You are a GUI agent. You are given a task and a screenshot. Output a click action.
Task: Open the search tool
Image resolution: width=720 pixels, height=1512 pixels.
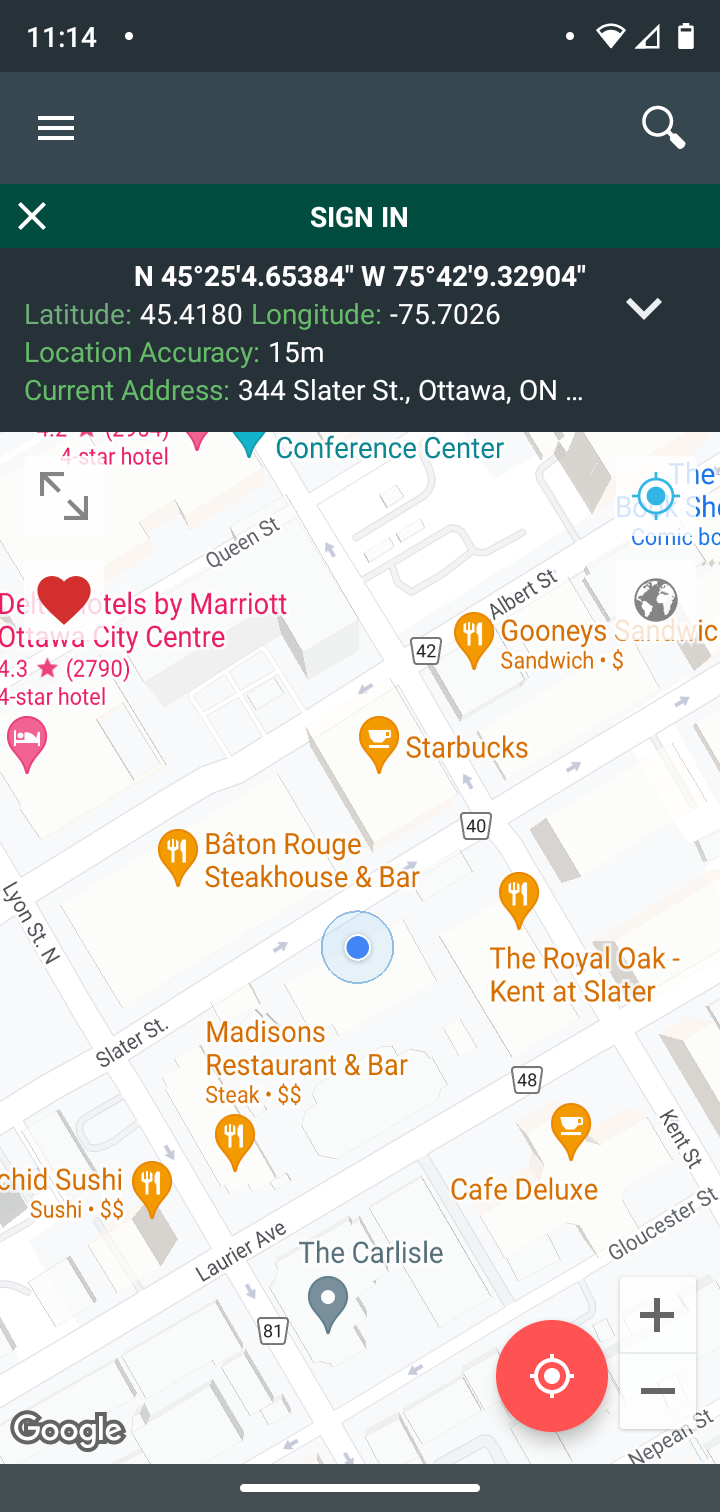tap(662, 128)
